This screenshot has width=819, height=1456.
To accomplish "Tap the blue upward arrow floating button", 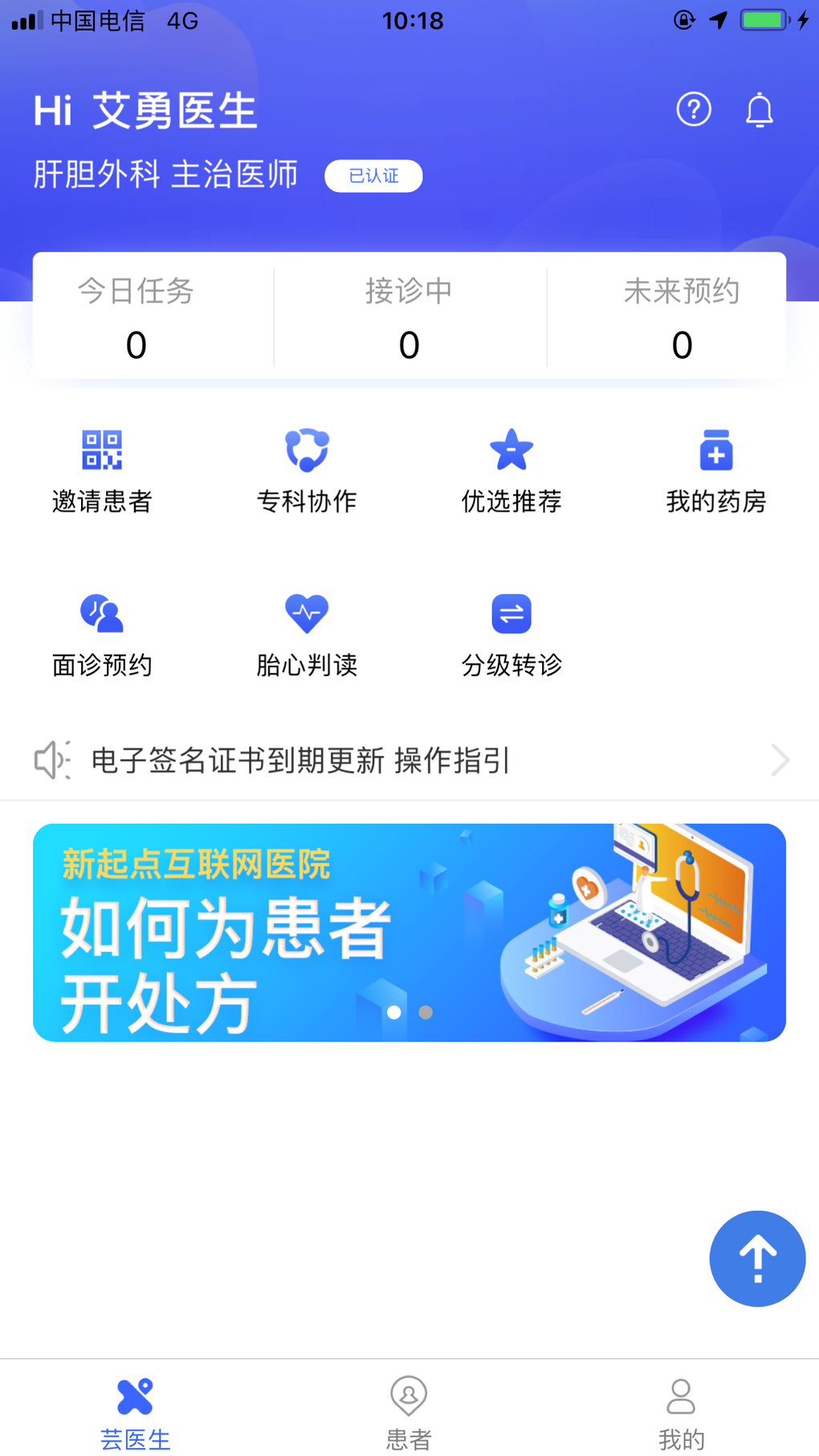I will click(x=757, y=1258).
